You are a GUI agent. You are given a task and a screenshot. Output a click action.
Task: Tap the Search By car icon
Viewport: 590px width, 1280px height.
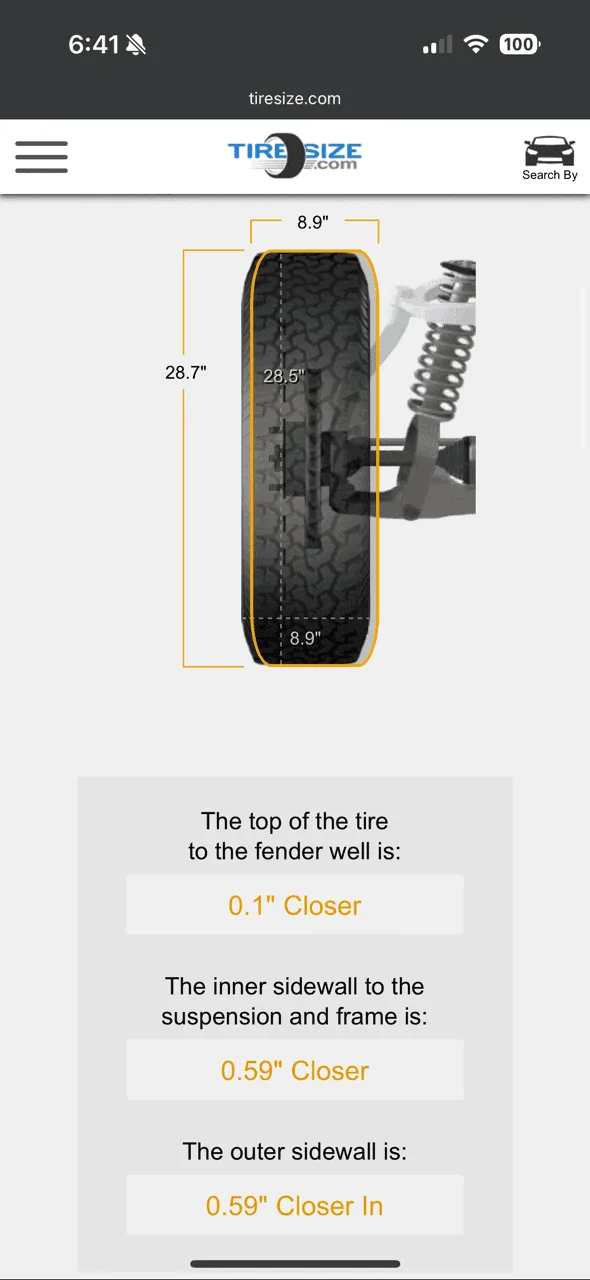pyautogui.click(x=549, y=158)
